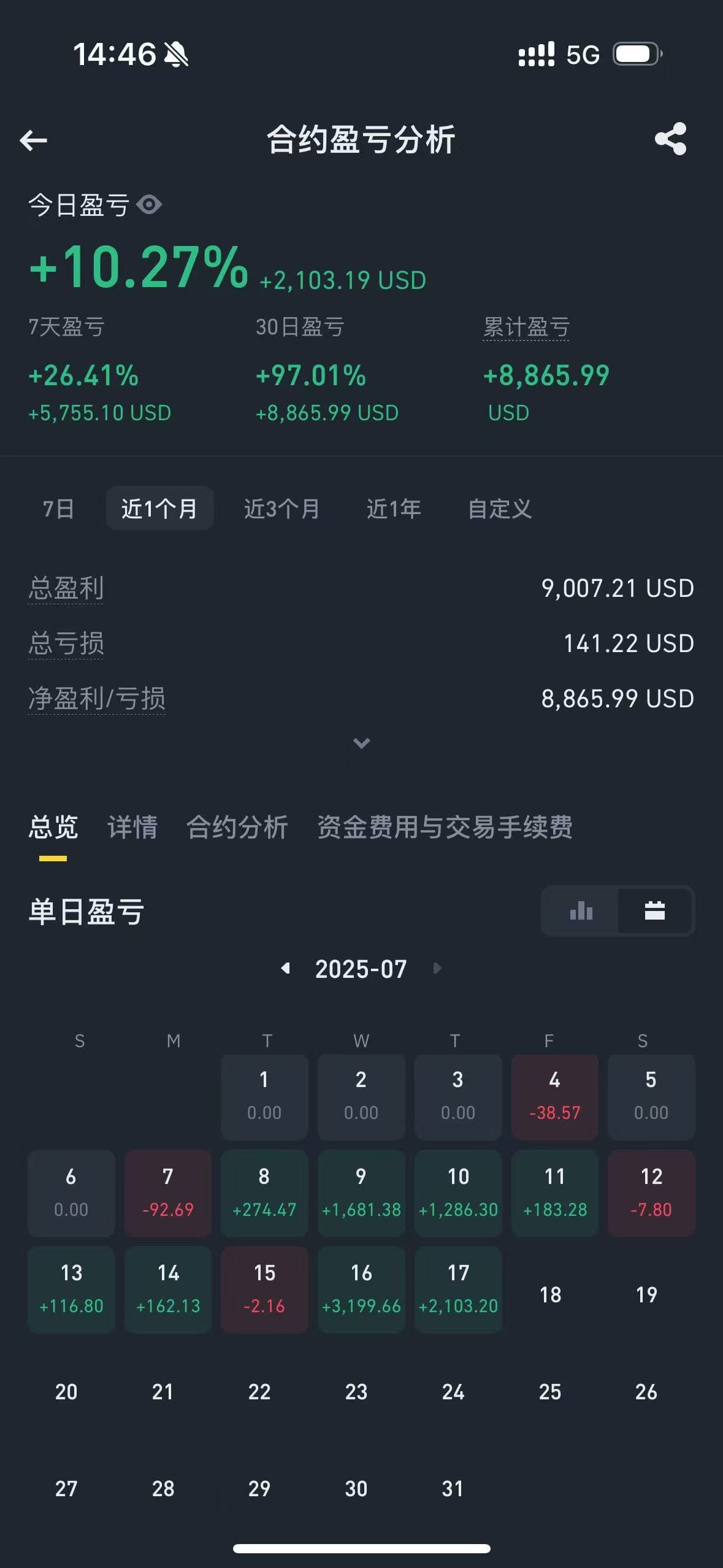
Task: Open the 自定义 custom range
Action: (x=500, y=509)
